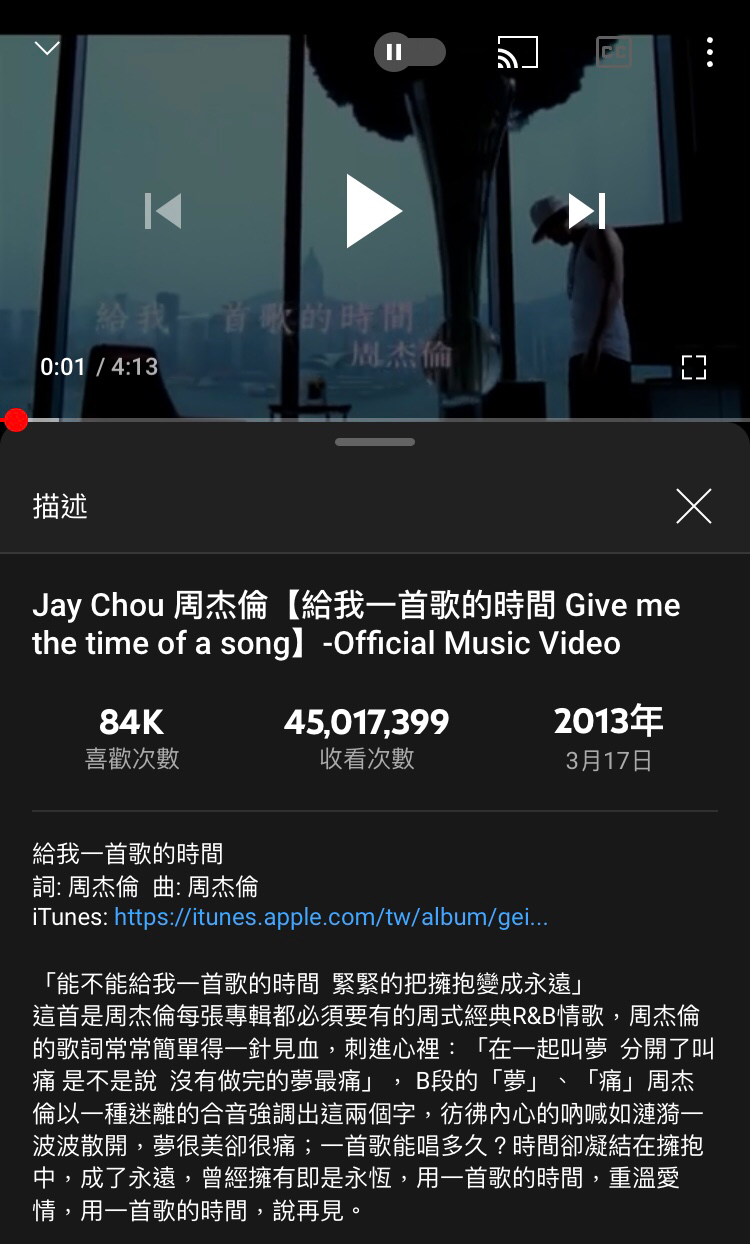Go to the previous video
This screenshot has height=1244, width=750.
coord(163,210)
